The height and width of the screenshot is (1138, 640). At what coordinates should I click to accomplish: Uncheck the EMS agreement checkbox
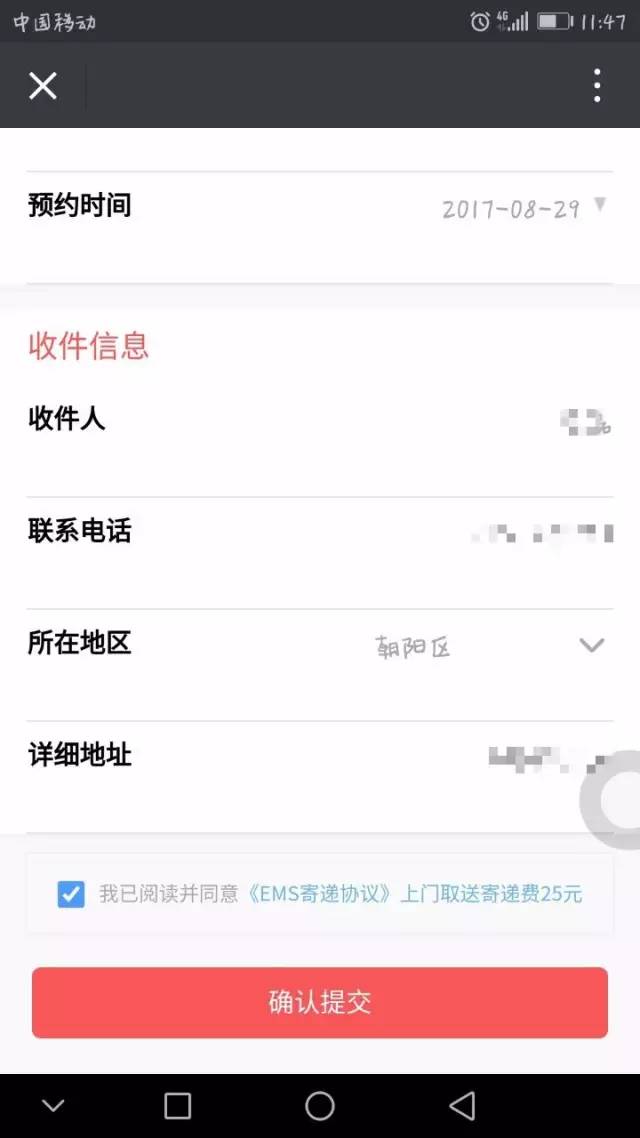[x=71, y=894]
